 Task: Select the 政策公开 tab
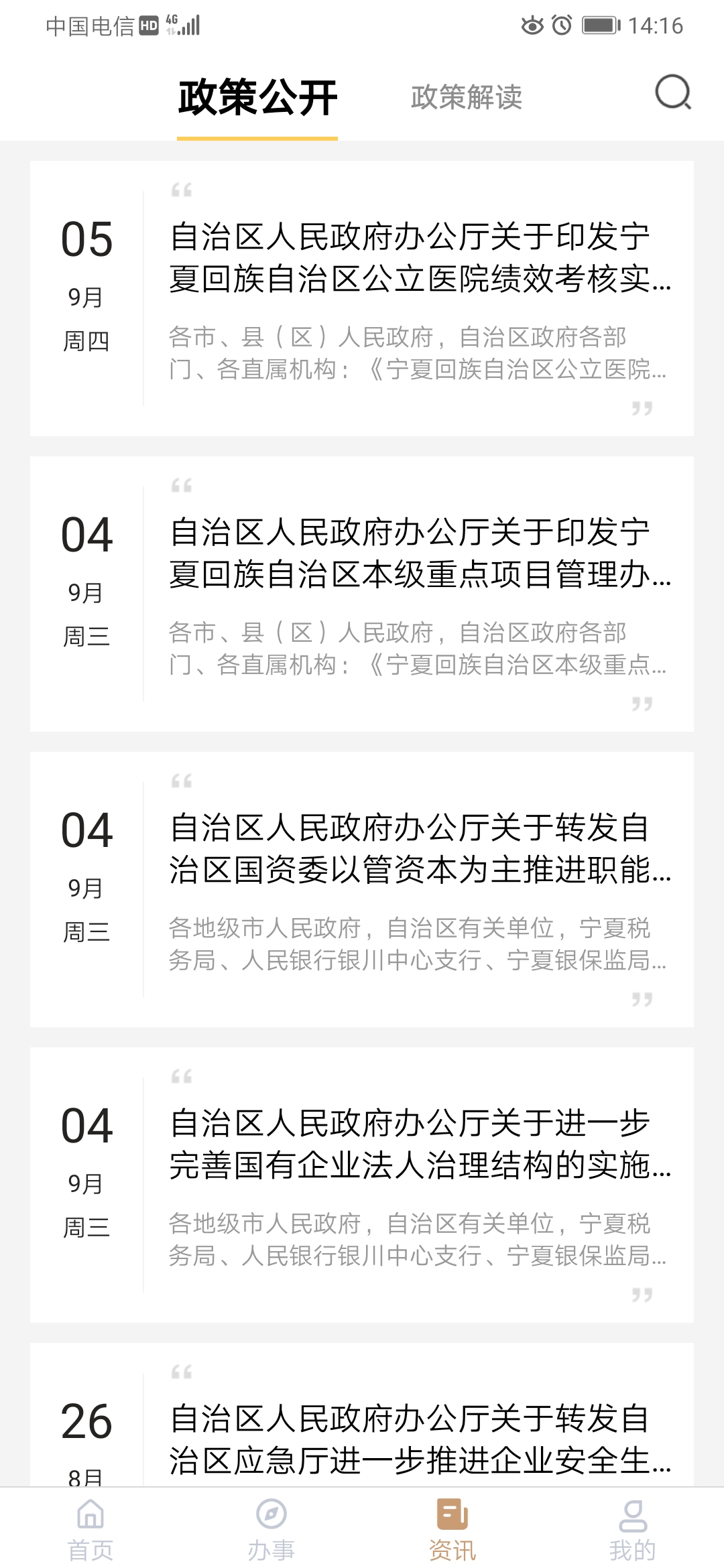tap(257, 98)
